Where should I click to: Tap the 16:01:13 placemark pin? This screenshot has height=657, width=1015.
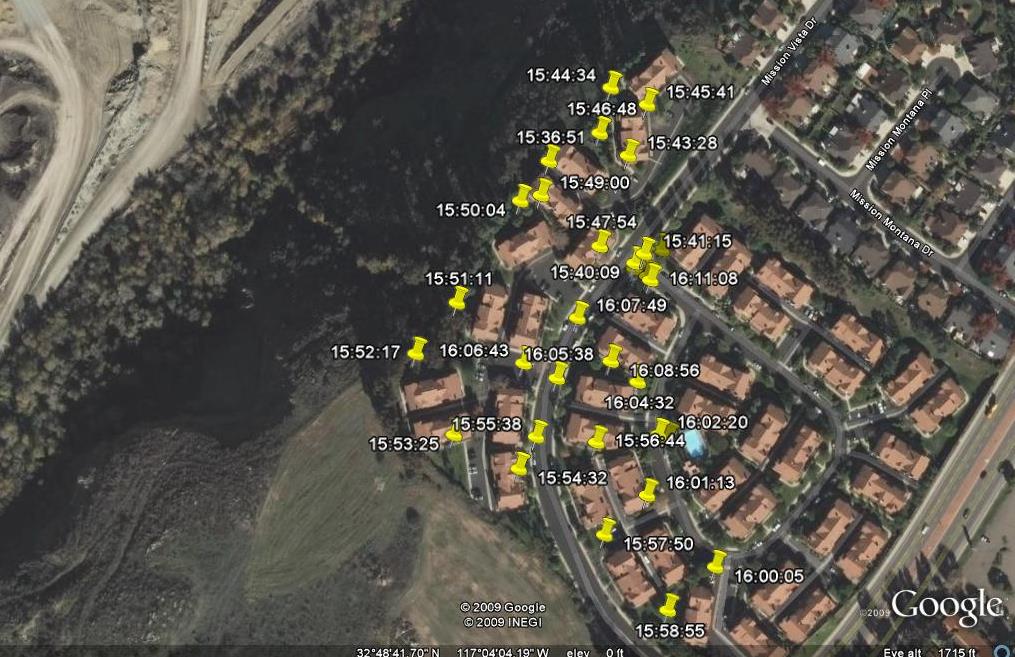coord(649,490)
